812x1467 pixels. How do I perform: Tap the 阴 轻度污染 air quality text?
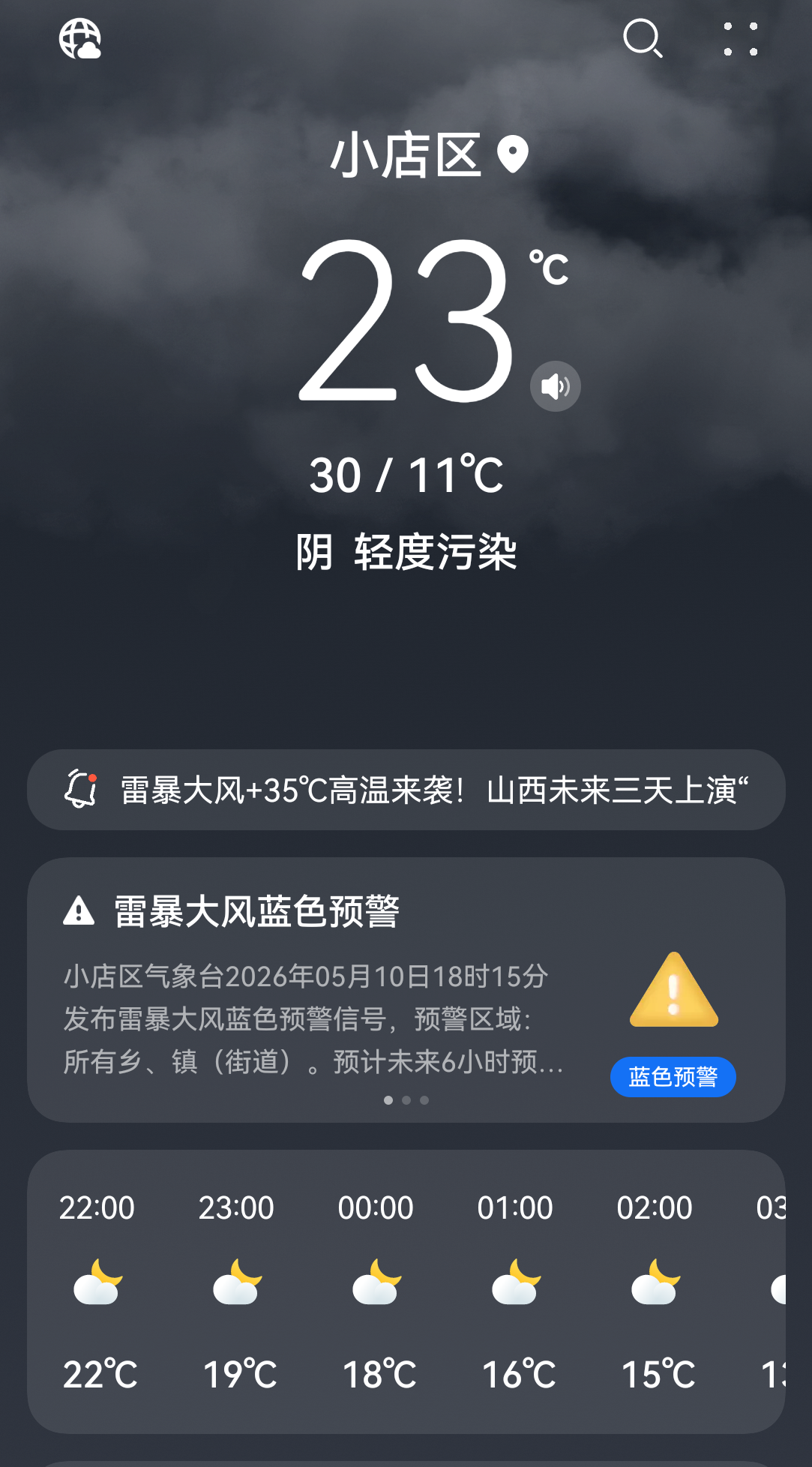pyautogui.click(x=406, y=552)
